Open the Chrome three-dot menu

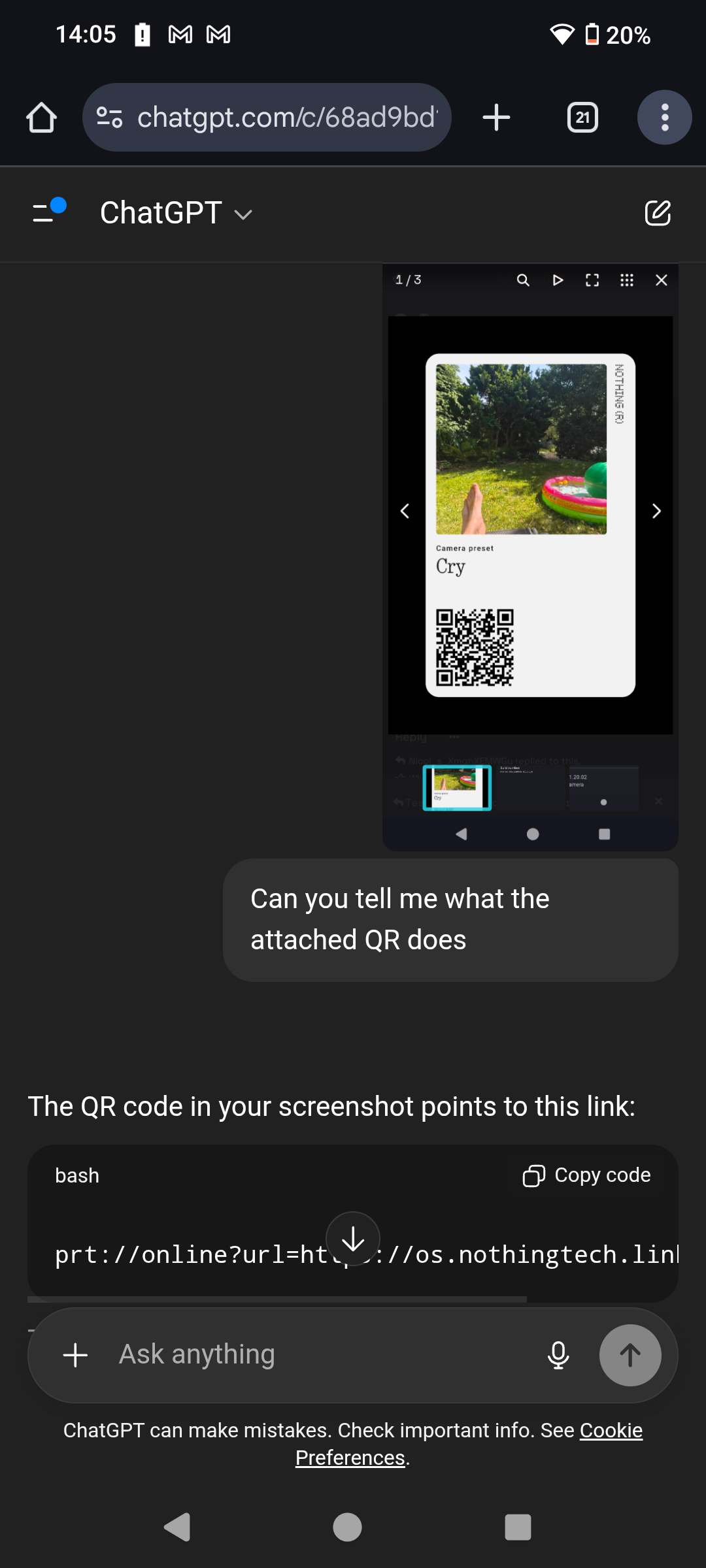(x=664, y=117)
